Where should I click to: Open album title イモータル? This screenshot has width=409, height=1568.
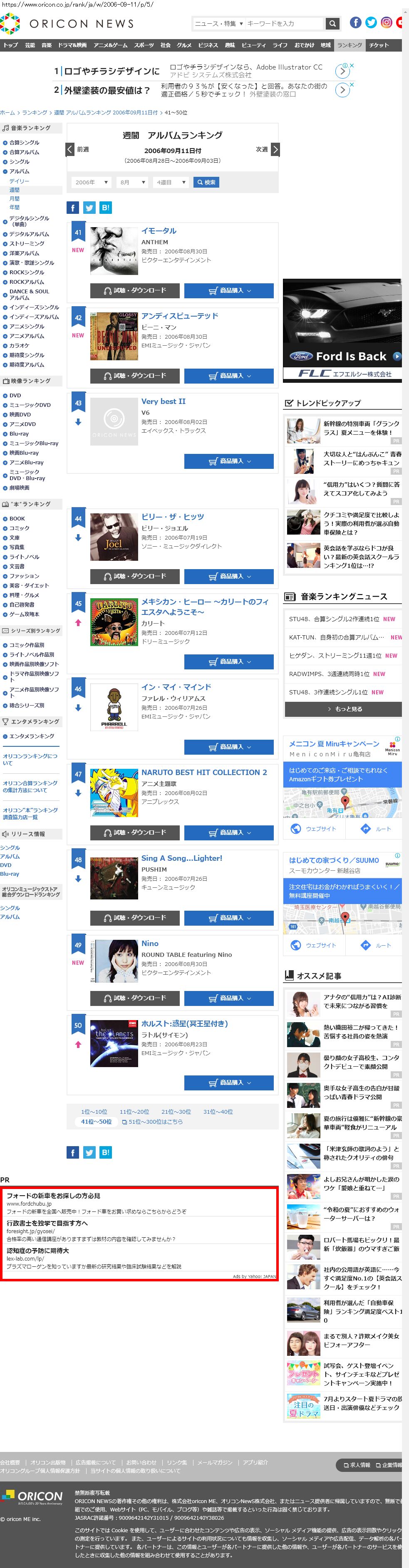(x=159, y=231)
